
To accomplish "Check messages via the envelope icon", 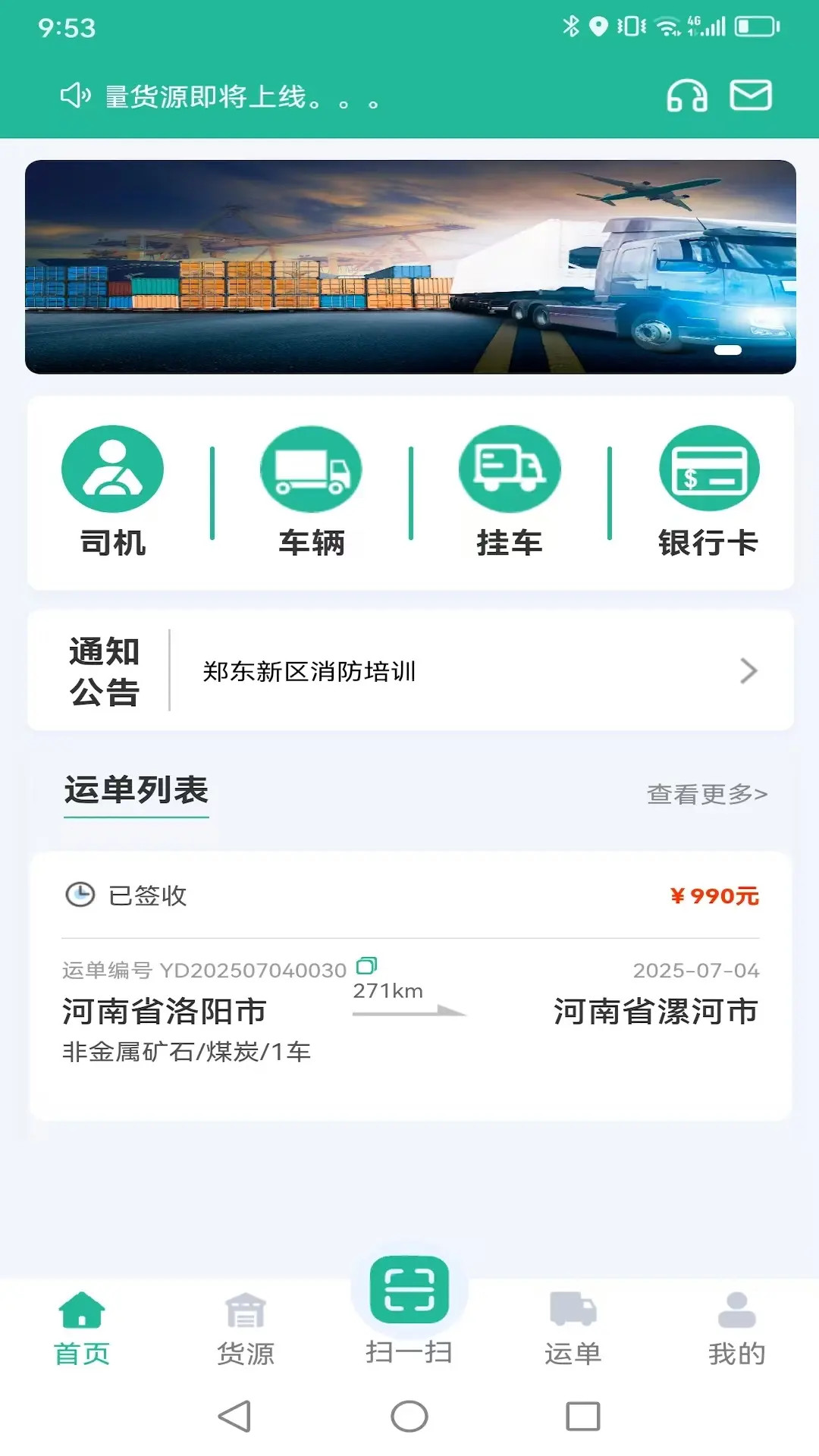I will tap(750, 96).
